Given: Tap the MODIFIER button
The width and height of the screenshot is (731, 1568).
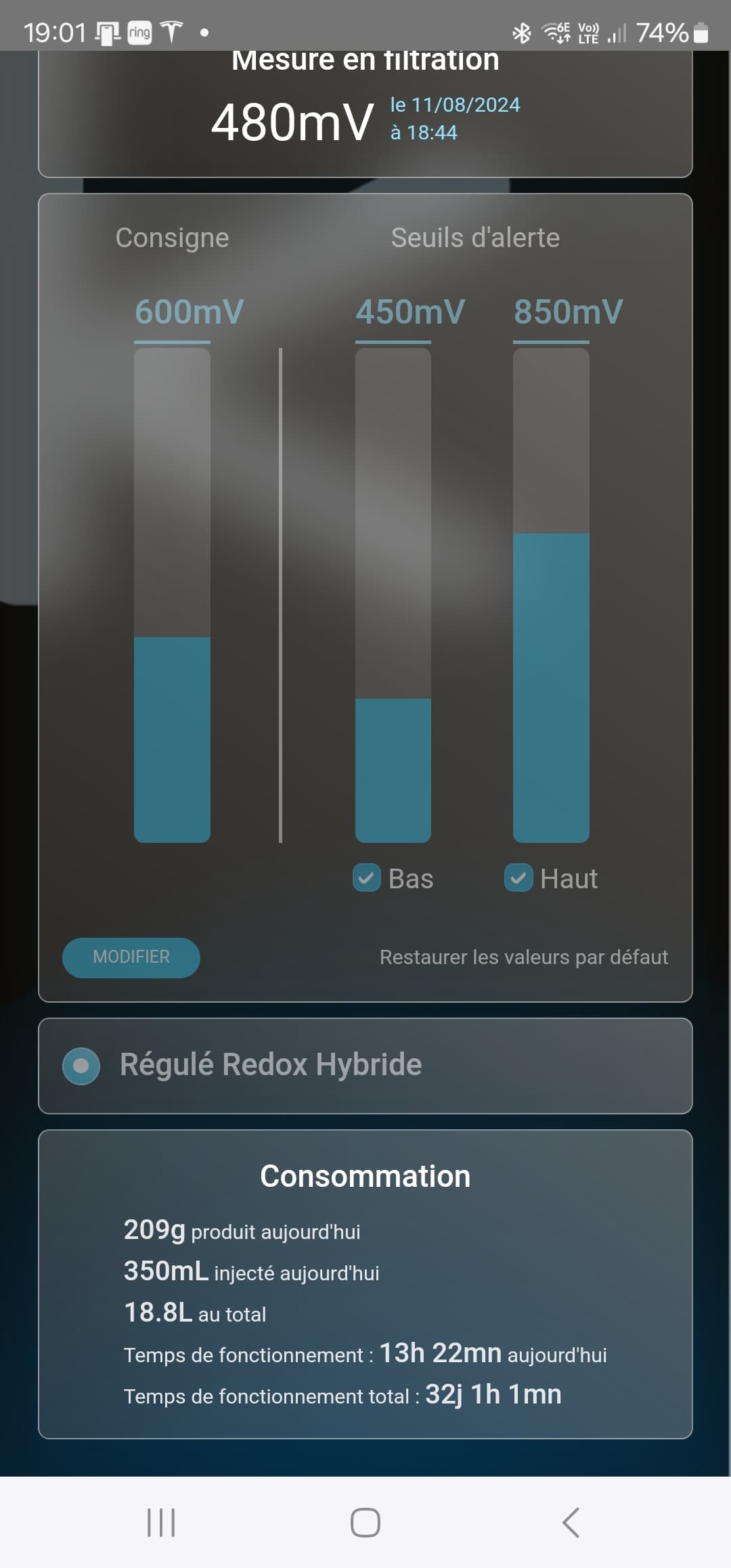Looking at the screenshot, I should pyautogui.click(x=131, y=957).
